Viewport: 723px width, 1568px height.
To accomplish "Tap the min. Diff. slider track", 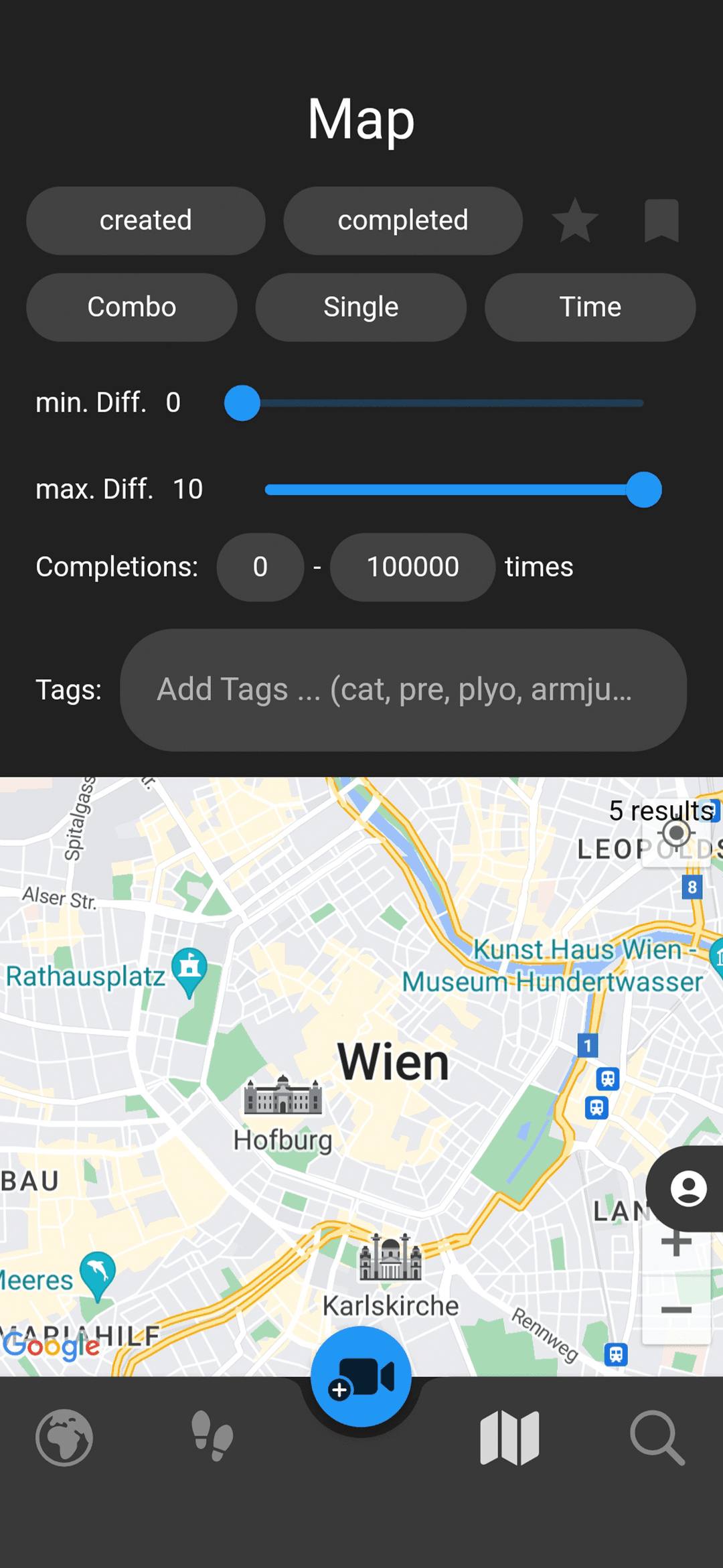I will 442,403.
